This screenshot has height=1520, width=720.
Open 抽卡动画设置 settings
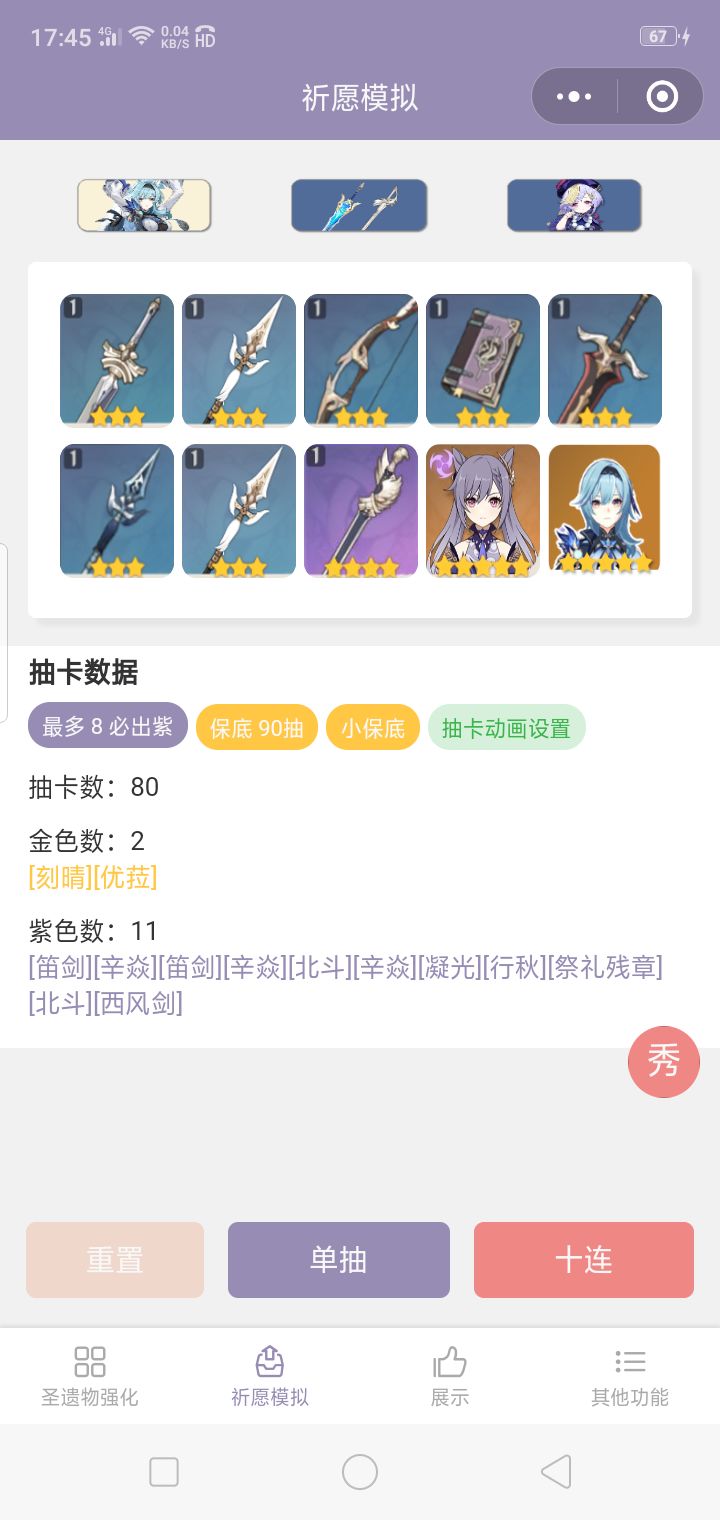(x=505, y=728)
